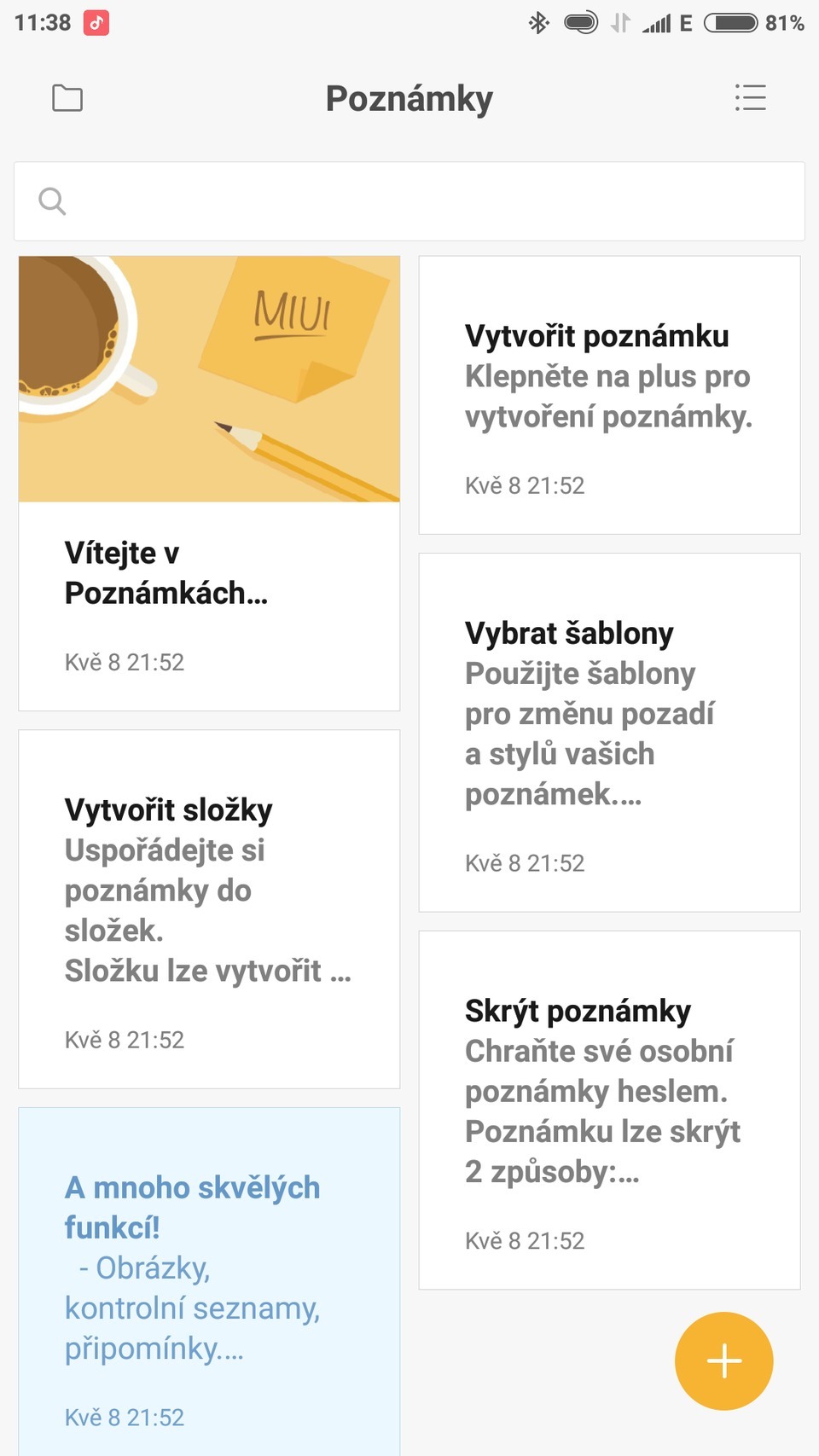Open the 'A mnoho skvělých funkcí!' note
The width and height of the screenshot is (819, 1456).
coord(209,1279)
